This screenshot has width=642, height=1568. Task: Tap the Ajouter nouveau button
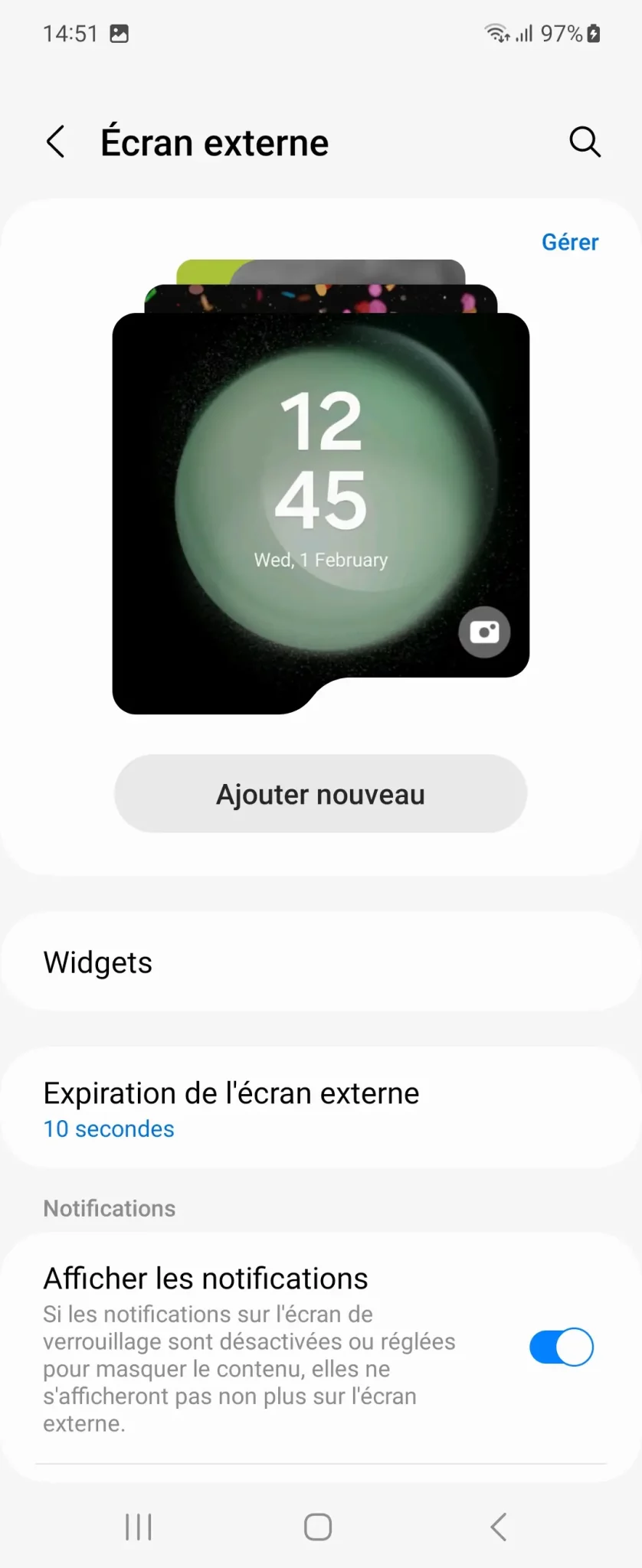coord(320,794)
